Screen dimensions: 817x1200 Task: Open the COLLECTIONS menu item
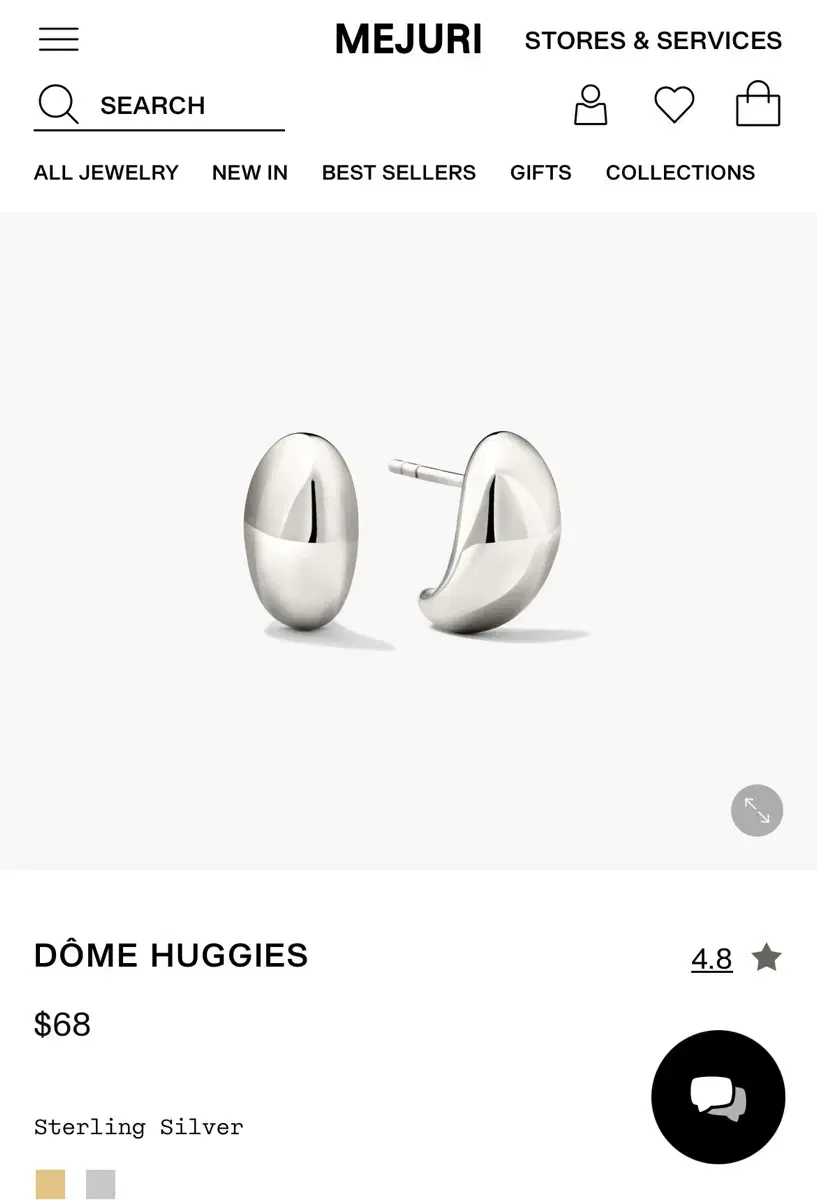[680, 172]
